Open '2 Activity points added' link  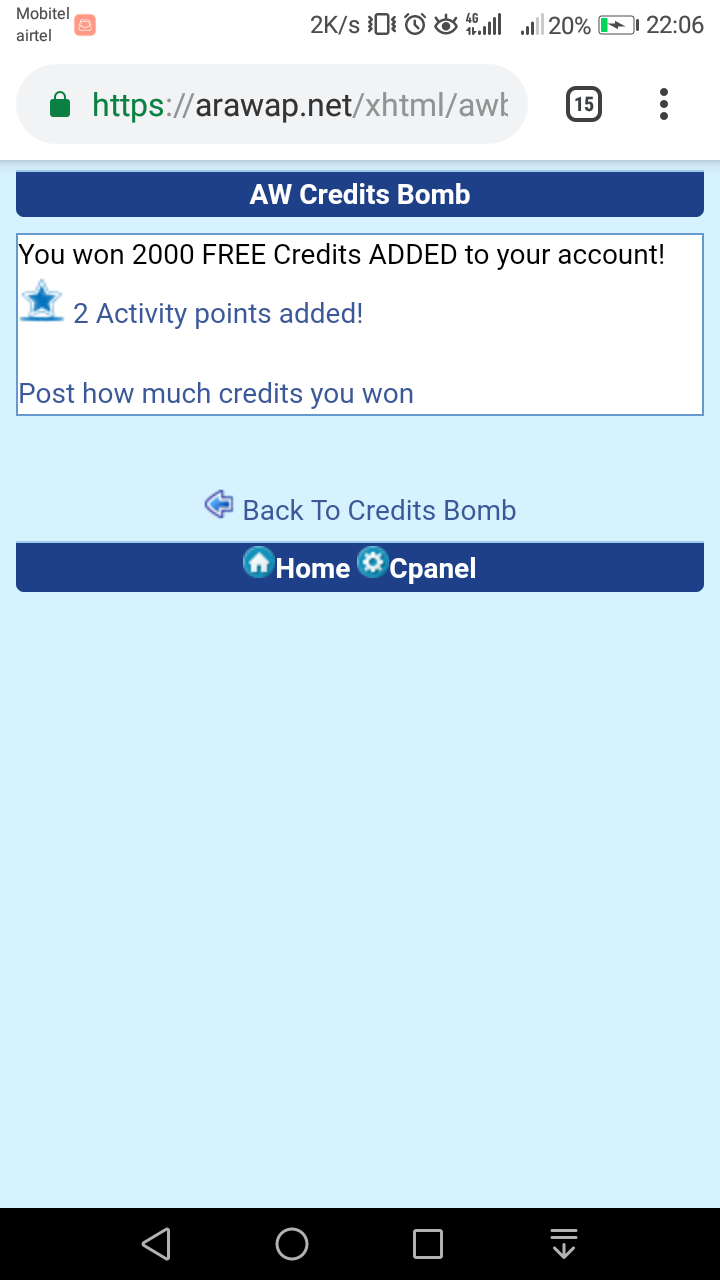pos(217,313)
